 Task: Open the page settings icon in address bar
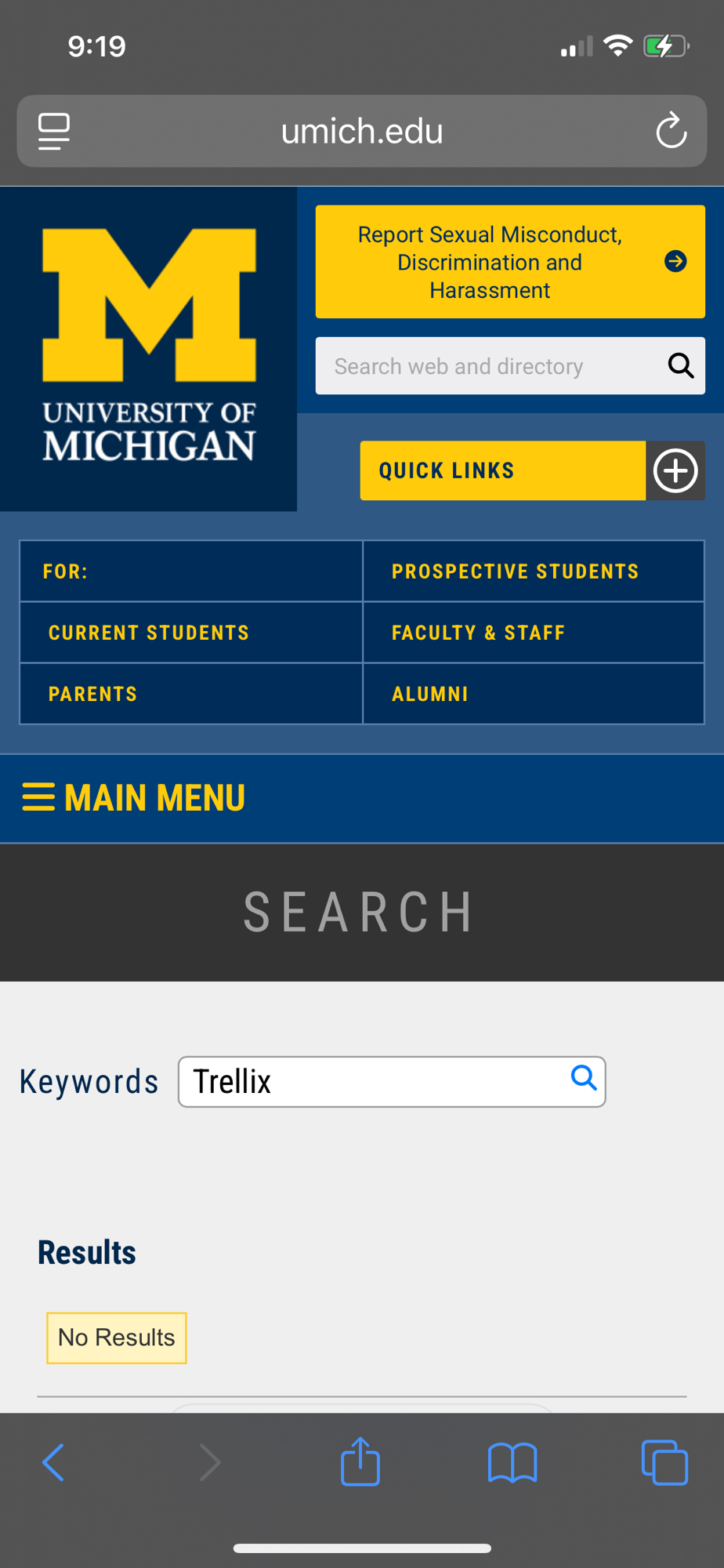54,131
